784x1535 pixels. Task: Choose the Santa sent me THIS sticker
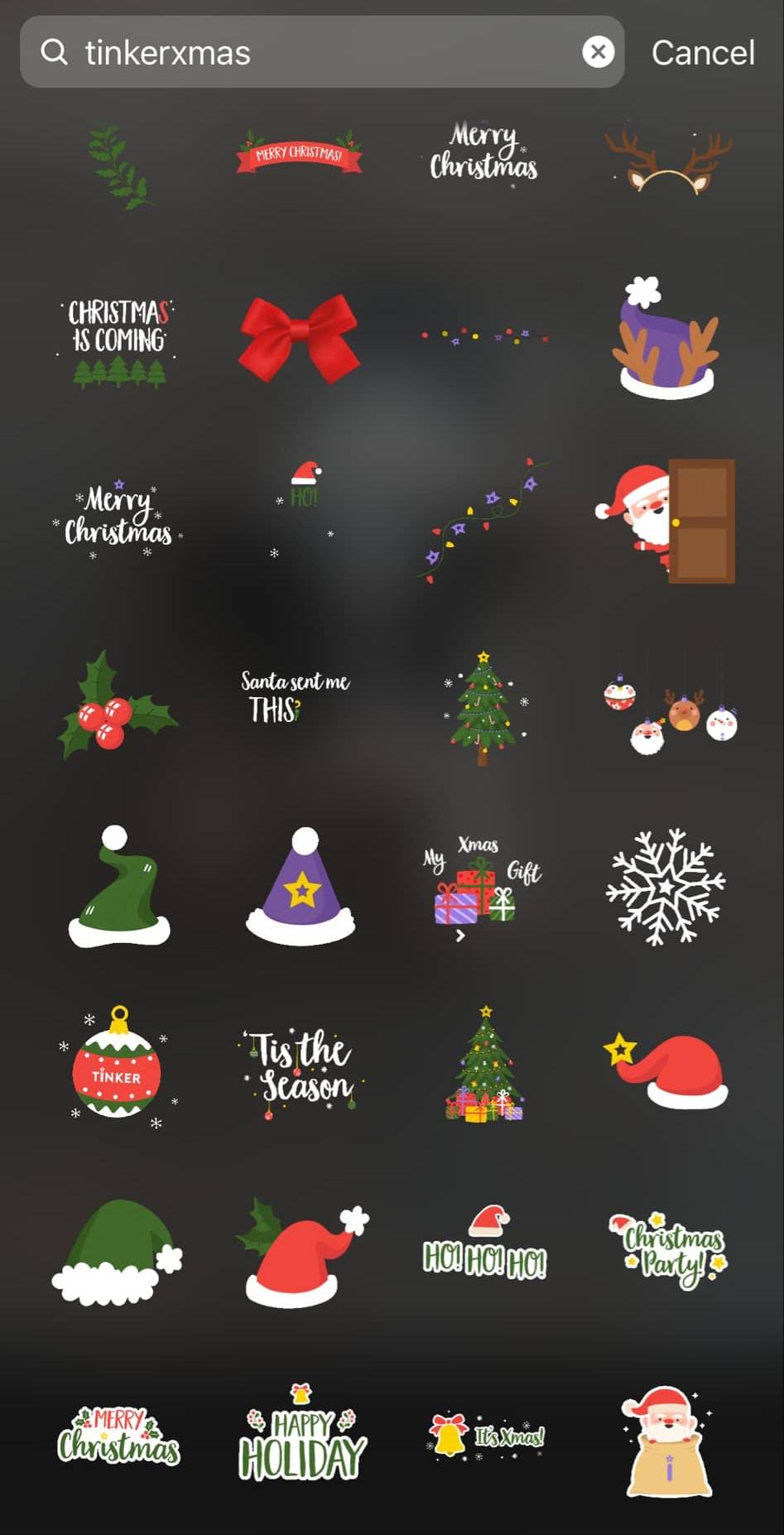coord(295,697)
